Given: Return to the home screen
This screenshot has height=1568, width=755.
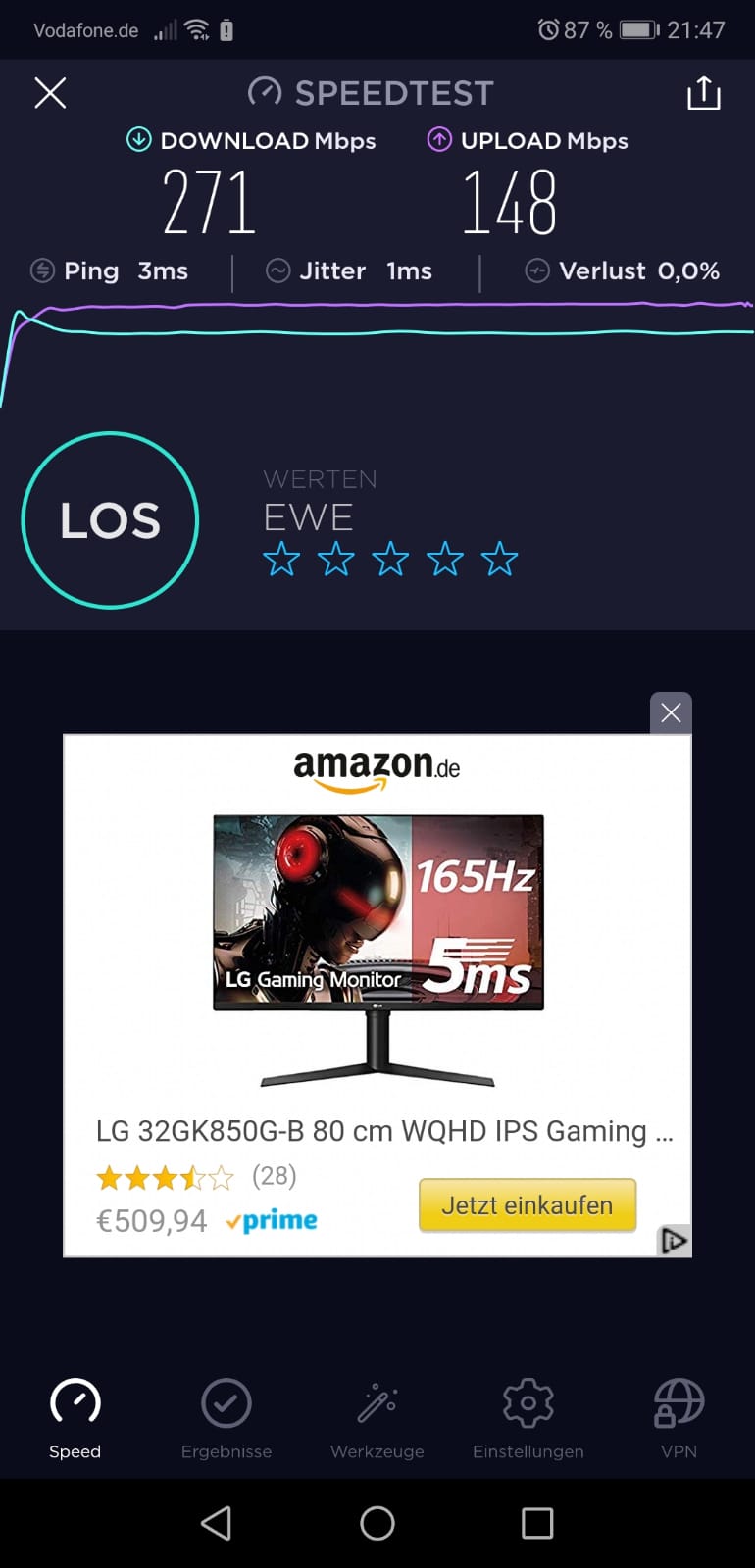Looking at the screenshot, I should coord(377,1523).
